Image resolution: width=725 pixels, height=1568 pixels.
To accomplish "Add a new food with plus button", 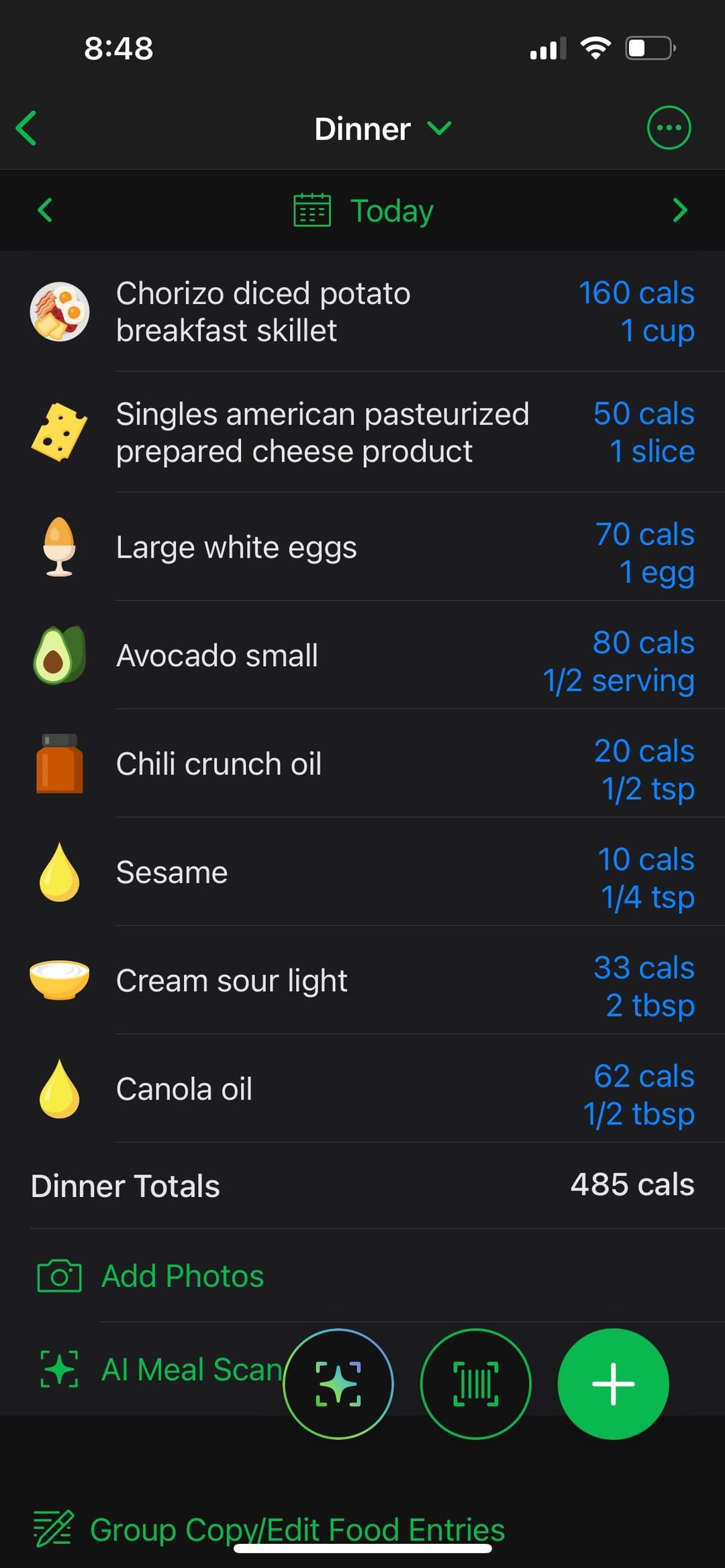I will click(x=613, y=1383).
